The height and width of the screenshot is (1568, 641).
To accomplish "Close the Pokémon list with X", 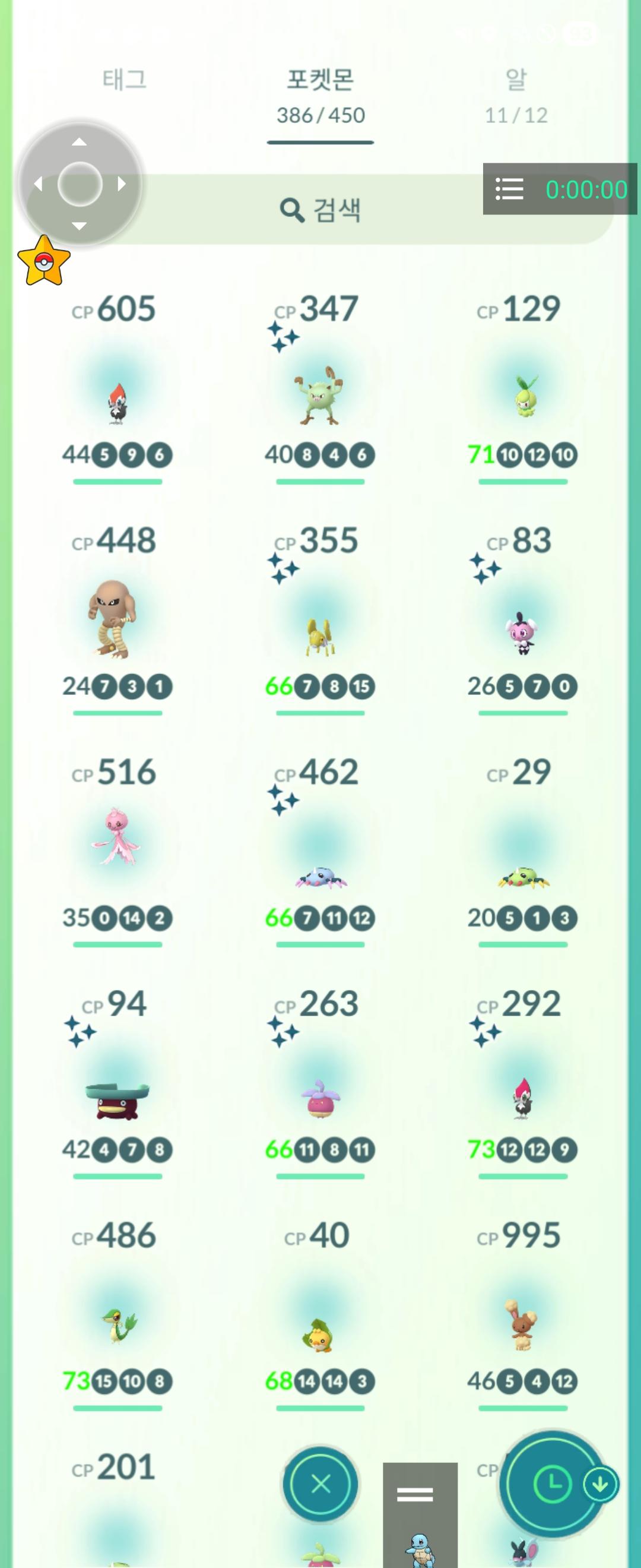I will [x=320, y=1484].
